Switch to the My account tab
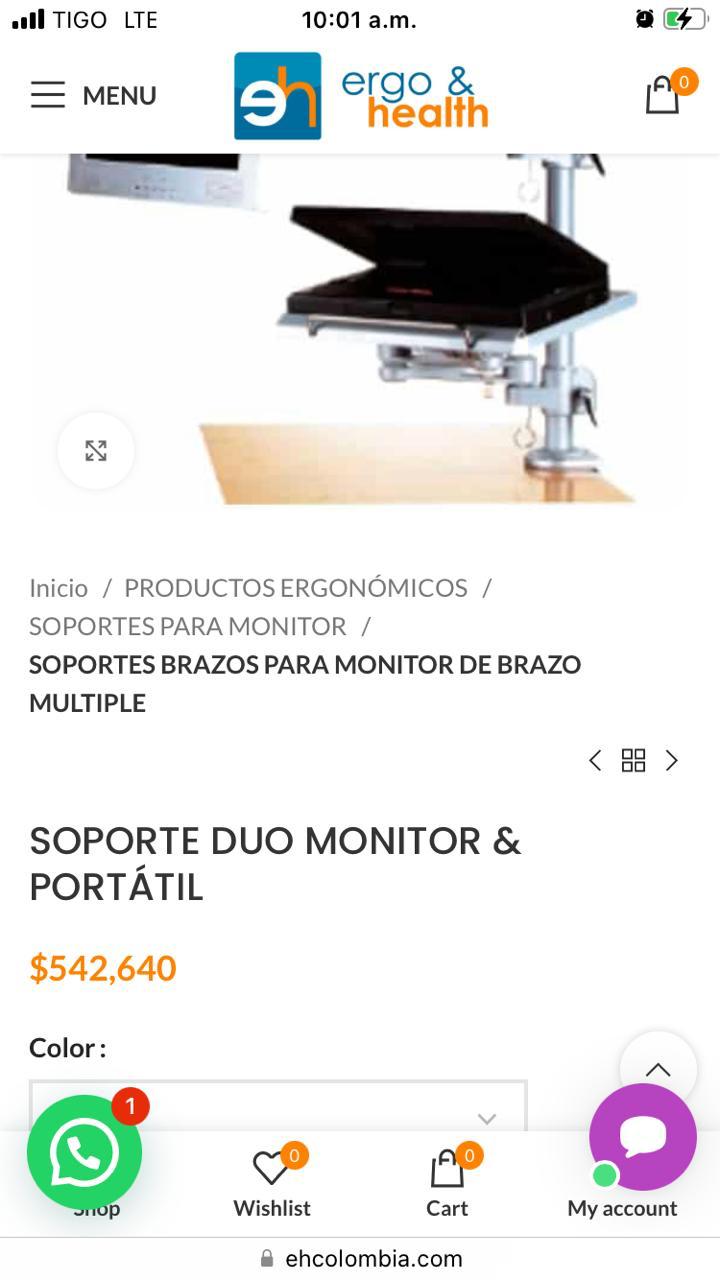This screenshot has width=720, height=1280. point(622,1208)
